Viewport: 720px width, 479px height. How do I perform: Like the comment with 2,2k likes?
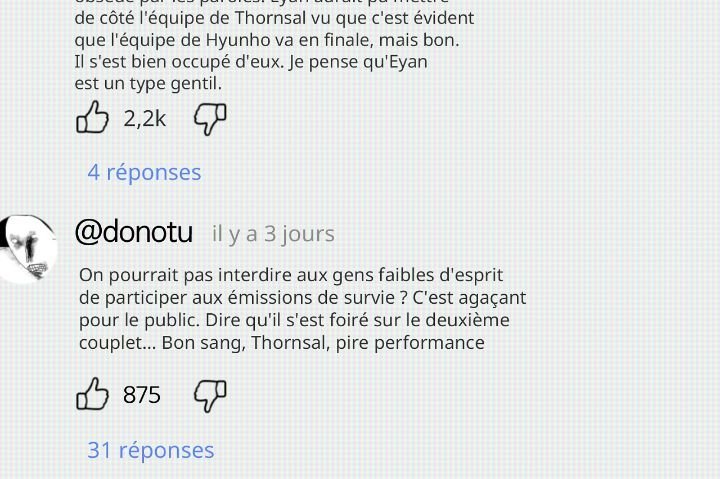coord(92,118)
